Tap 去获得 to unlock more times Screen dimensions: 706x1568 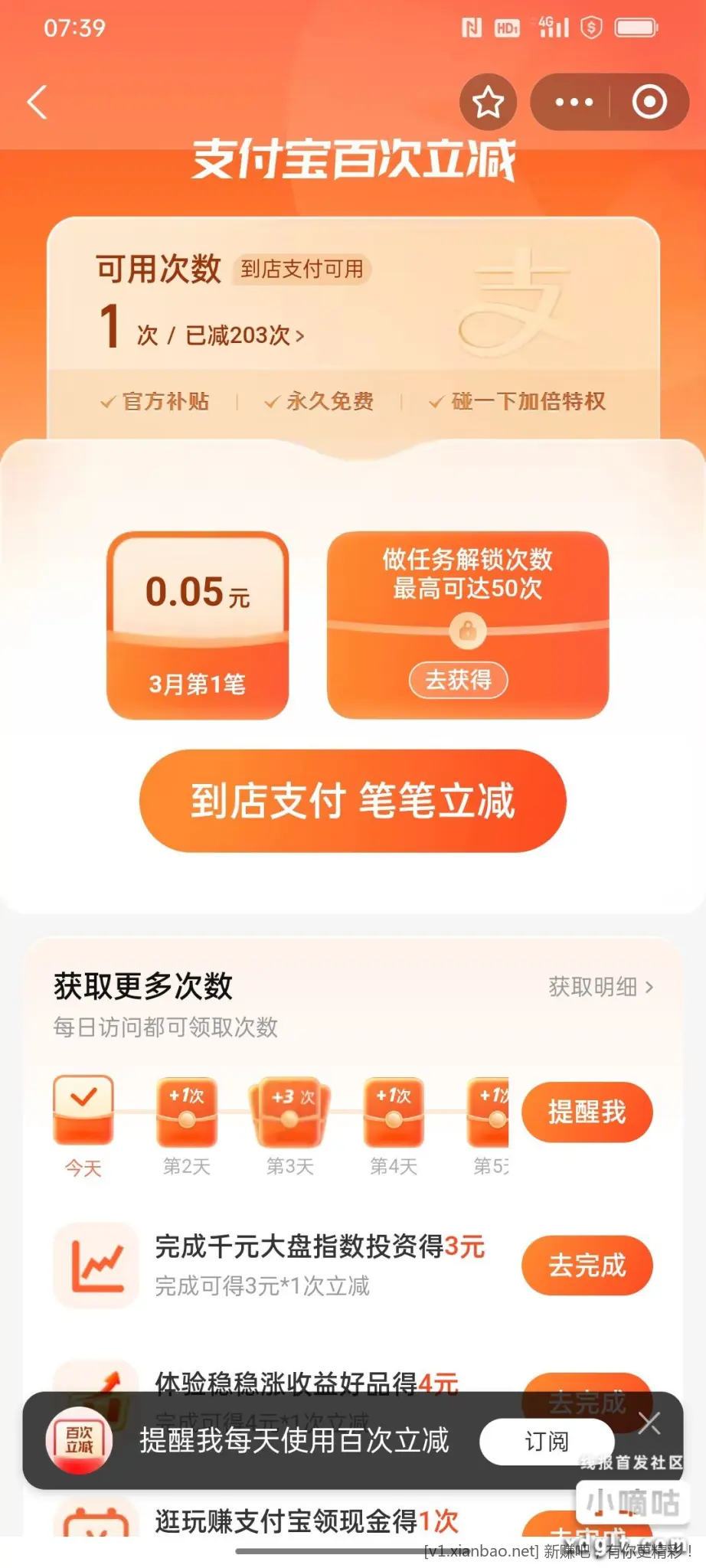pyautogui.click(x=458, y=680)
